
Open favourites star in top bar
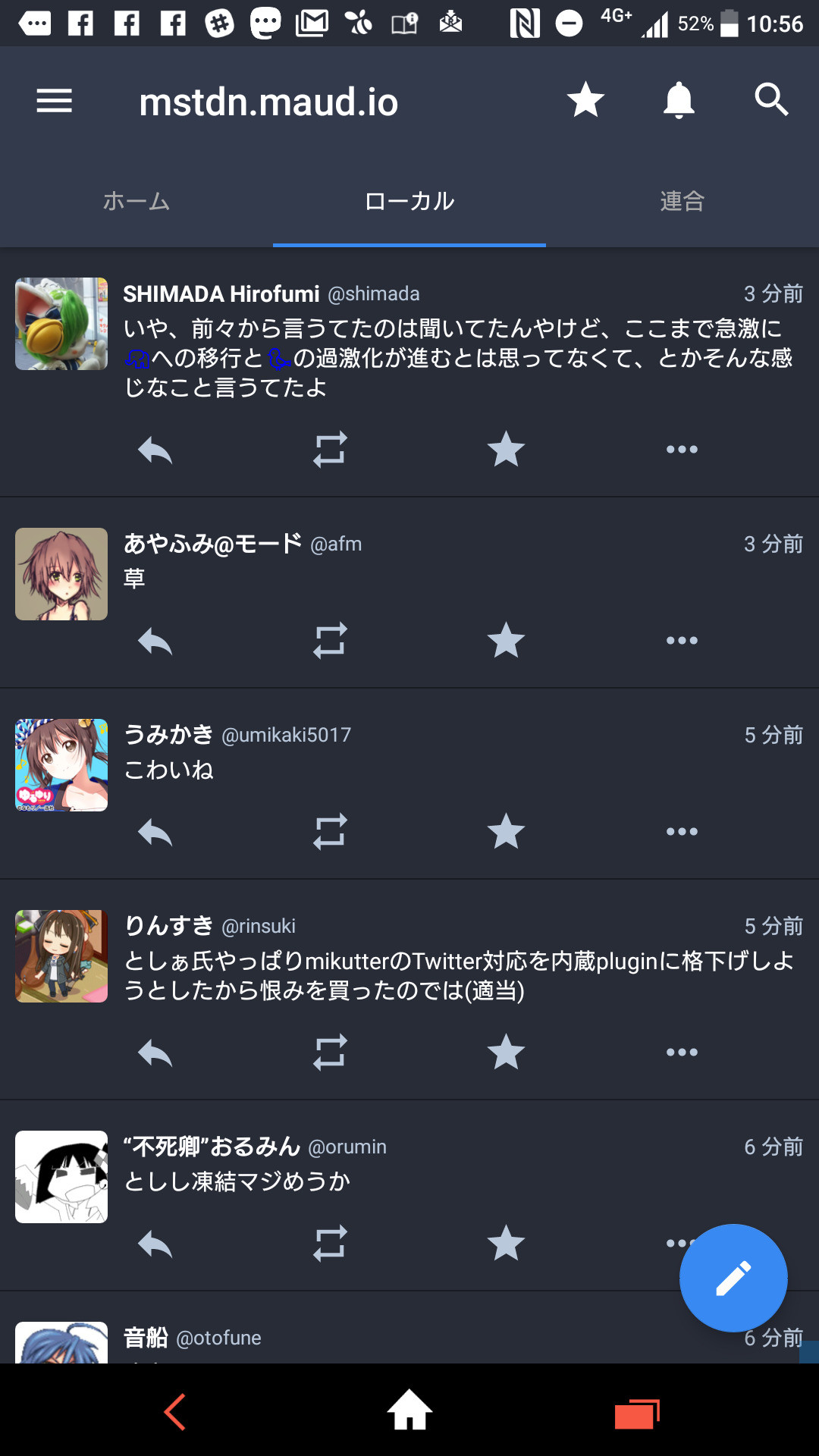point(585,100)
